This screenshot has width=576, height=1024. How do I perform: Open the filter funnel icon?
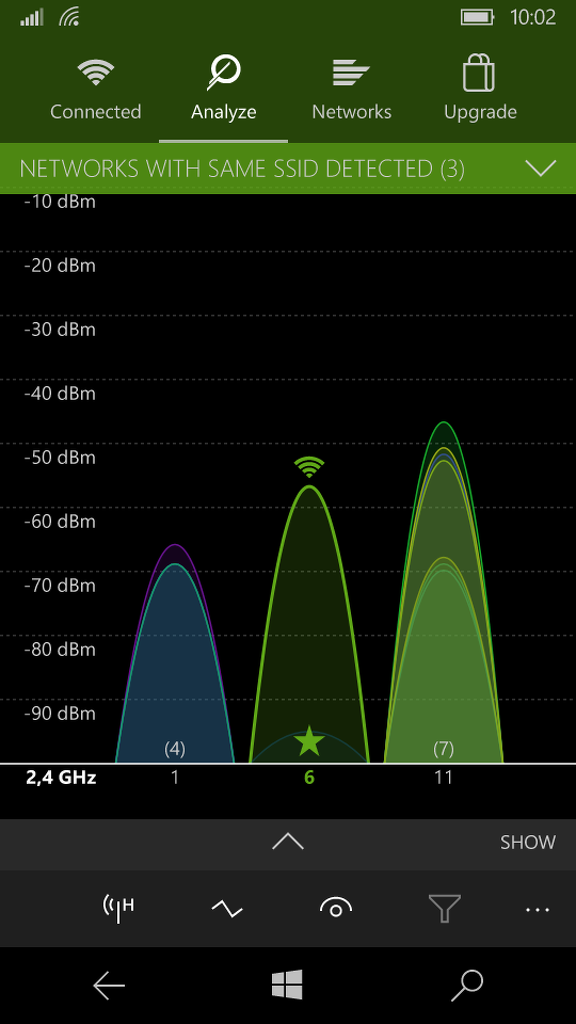point(445,908)
